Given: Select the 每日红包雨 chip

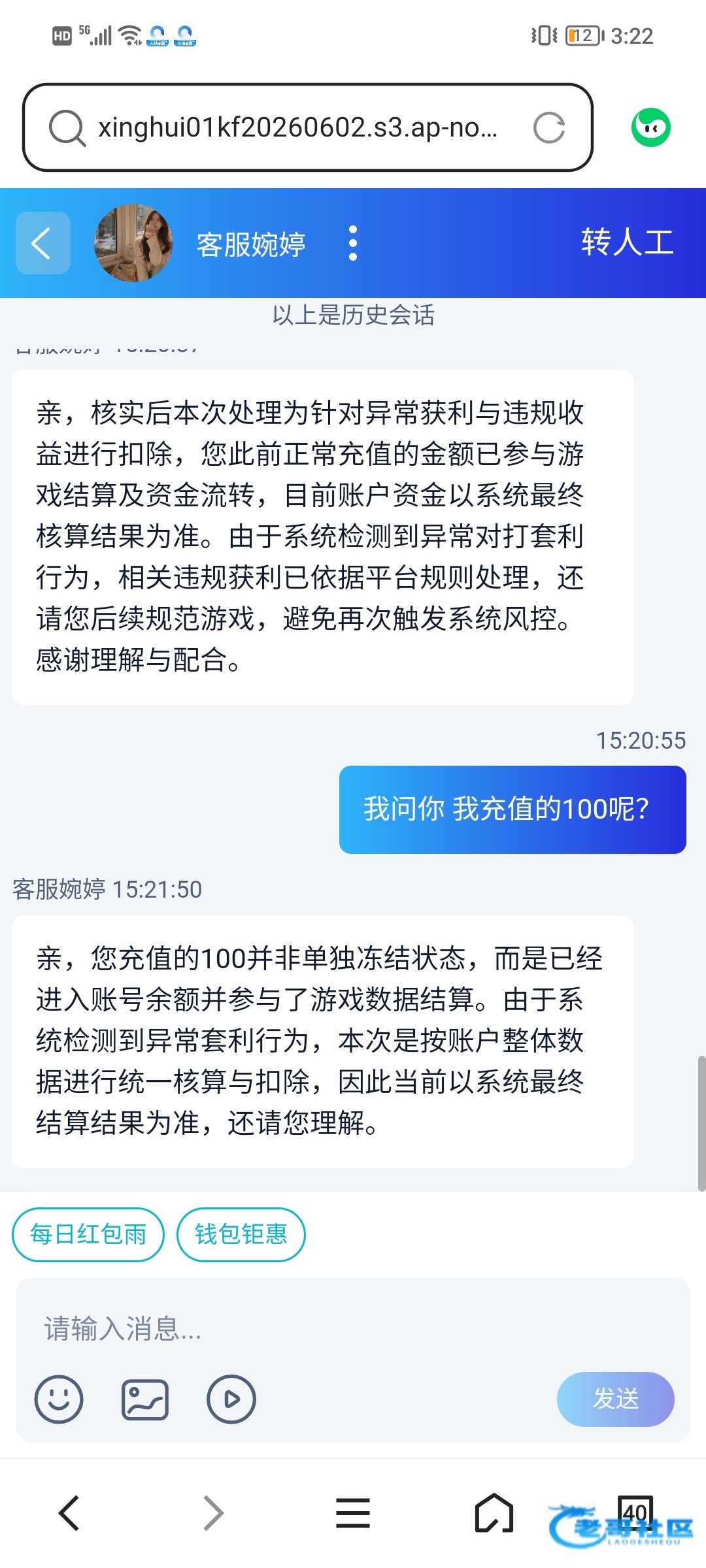Looking at the screenshot, I should pos(88,1234).
